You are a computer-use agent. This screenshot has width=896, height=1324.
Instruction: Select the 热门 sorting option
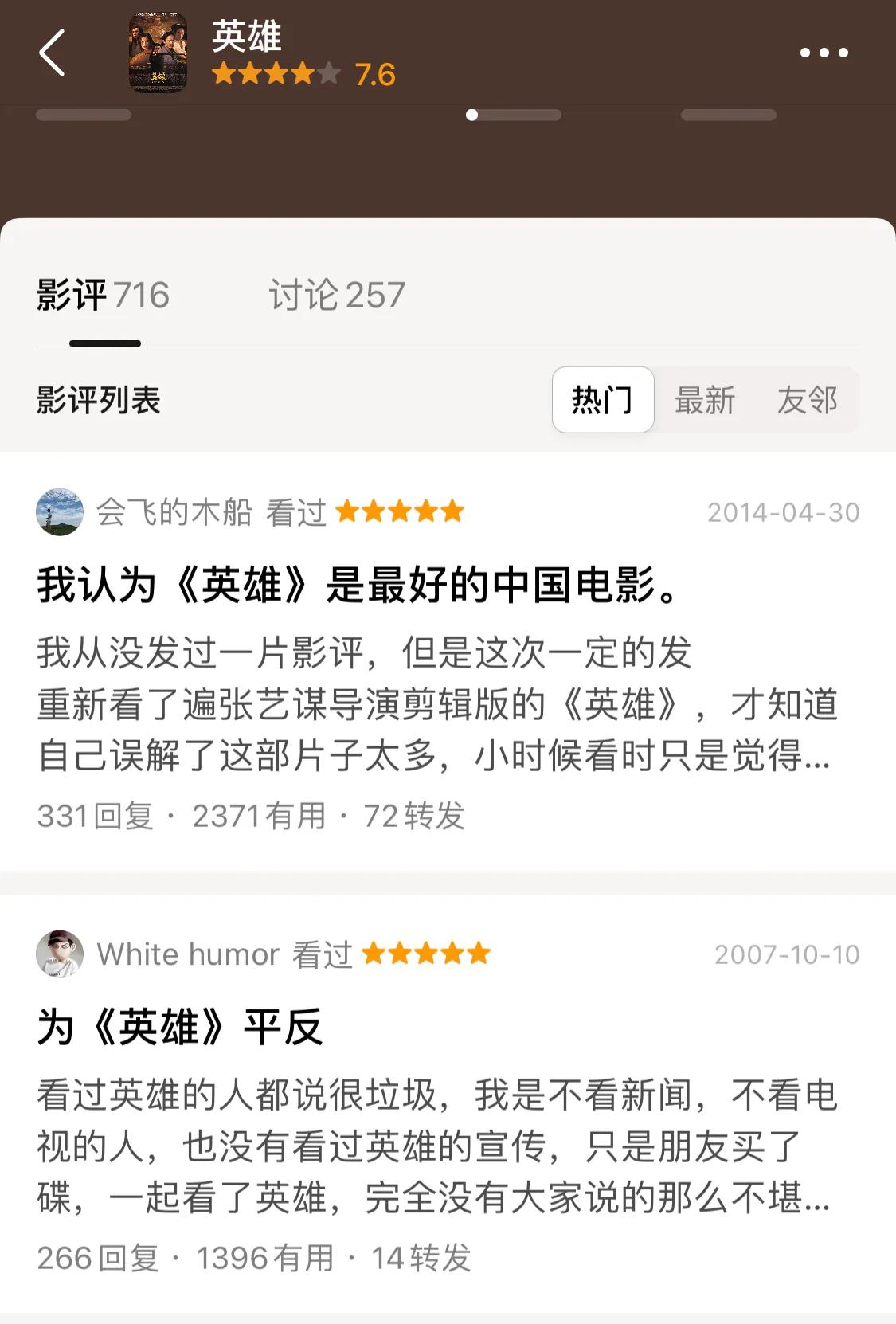603,401
